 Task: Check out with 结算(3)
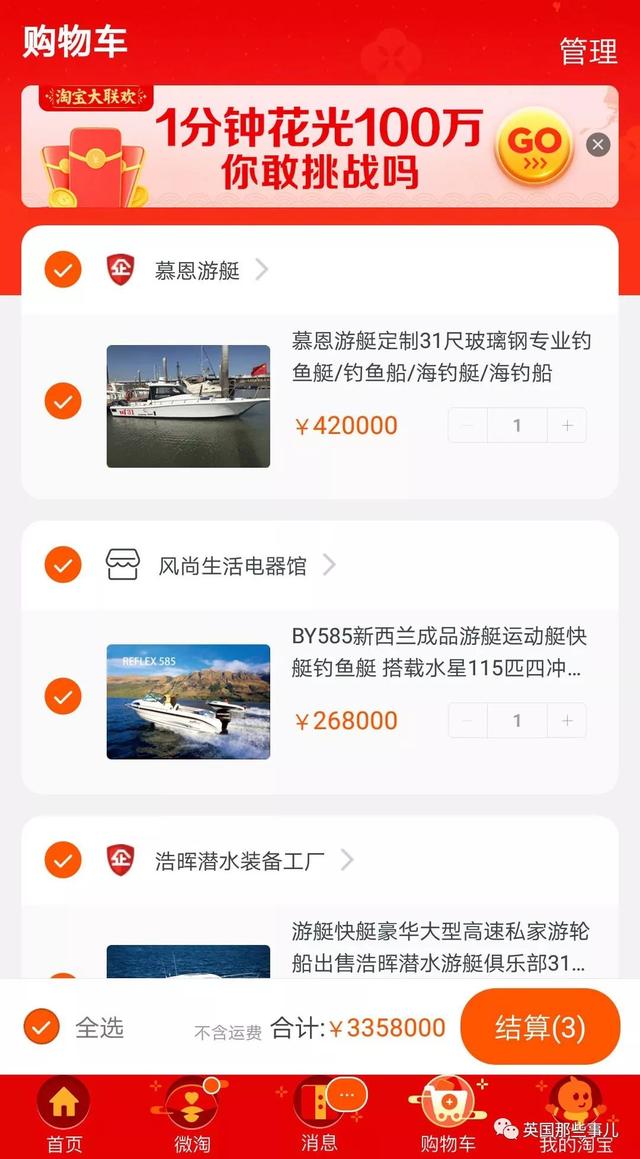(540, 1026)
